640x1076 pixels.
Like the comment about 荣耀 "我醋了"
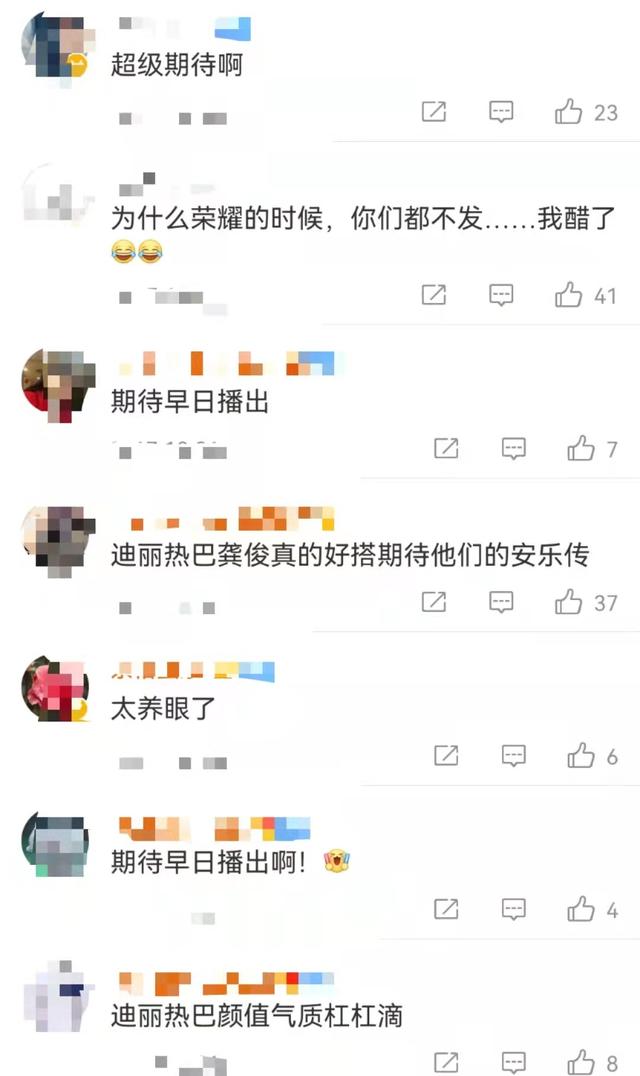pyautogui.click(x=568, y=294)
